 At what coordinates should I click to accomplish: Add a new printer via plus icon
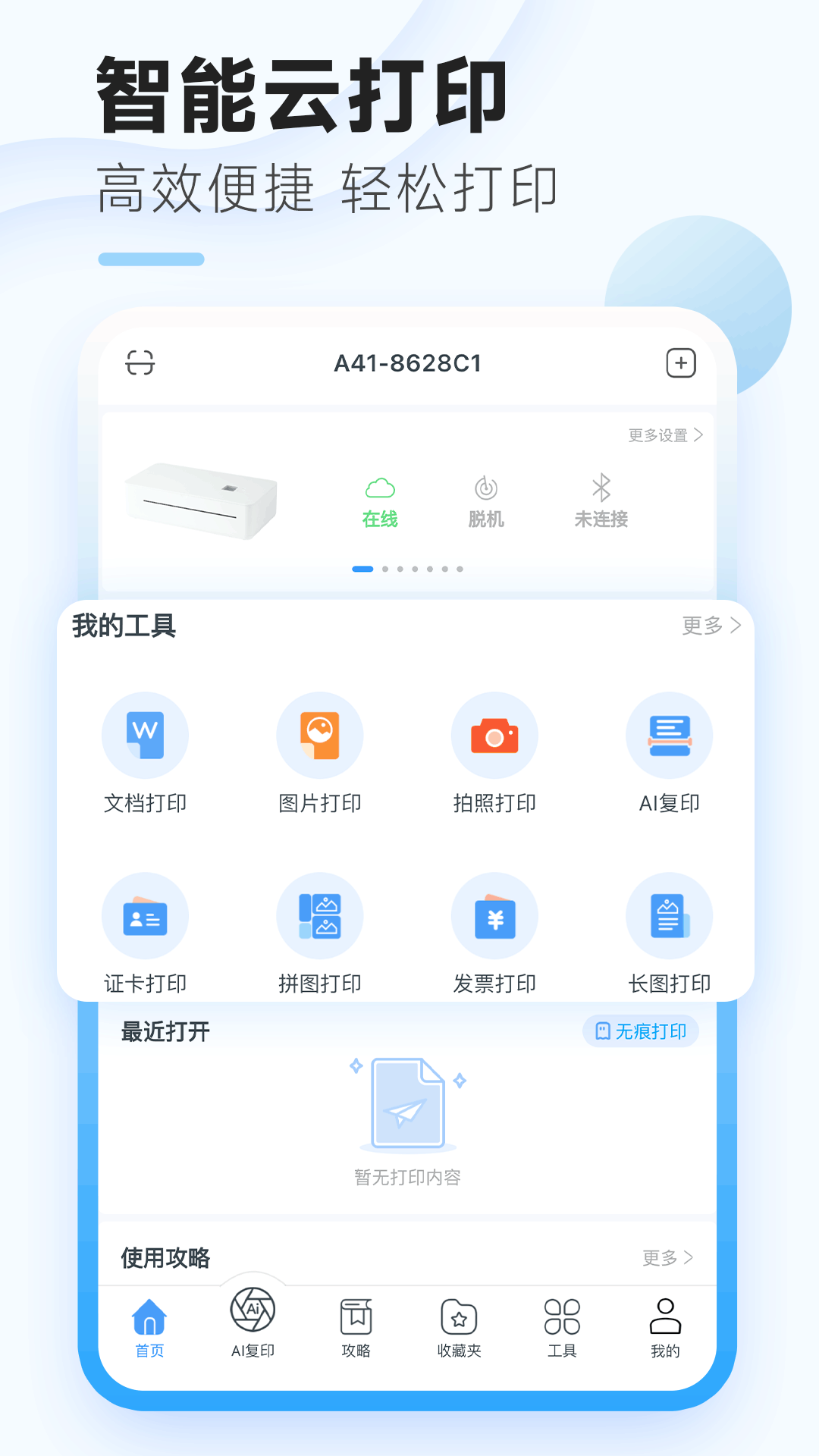[x=680, y=362]
